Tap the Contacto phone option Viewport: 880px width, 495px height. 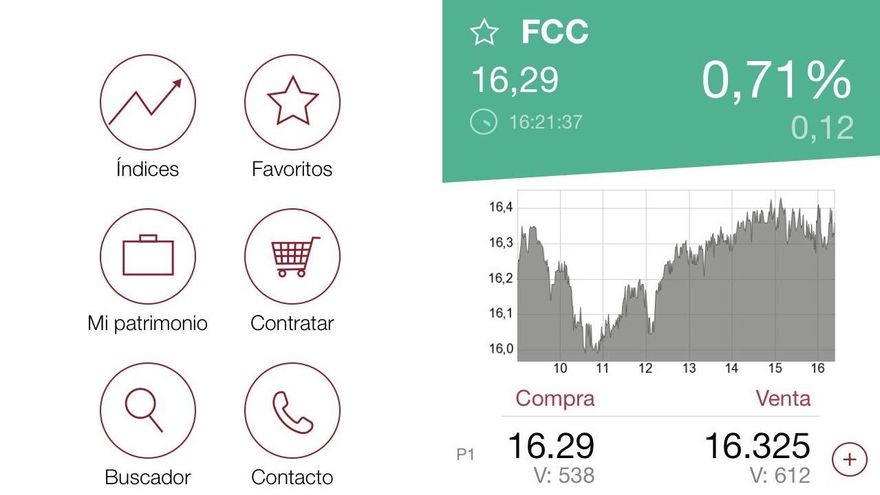tap(292, 411)
